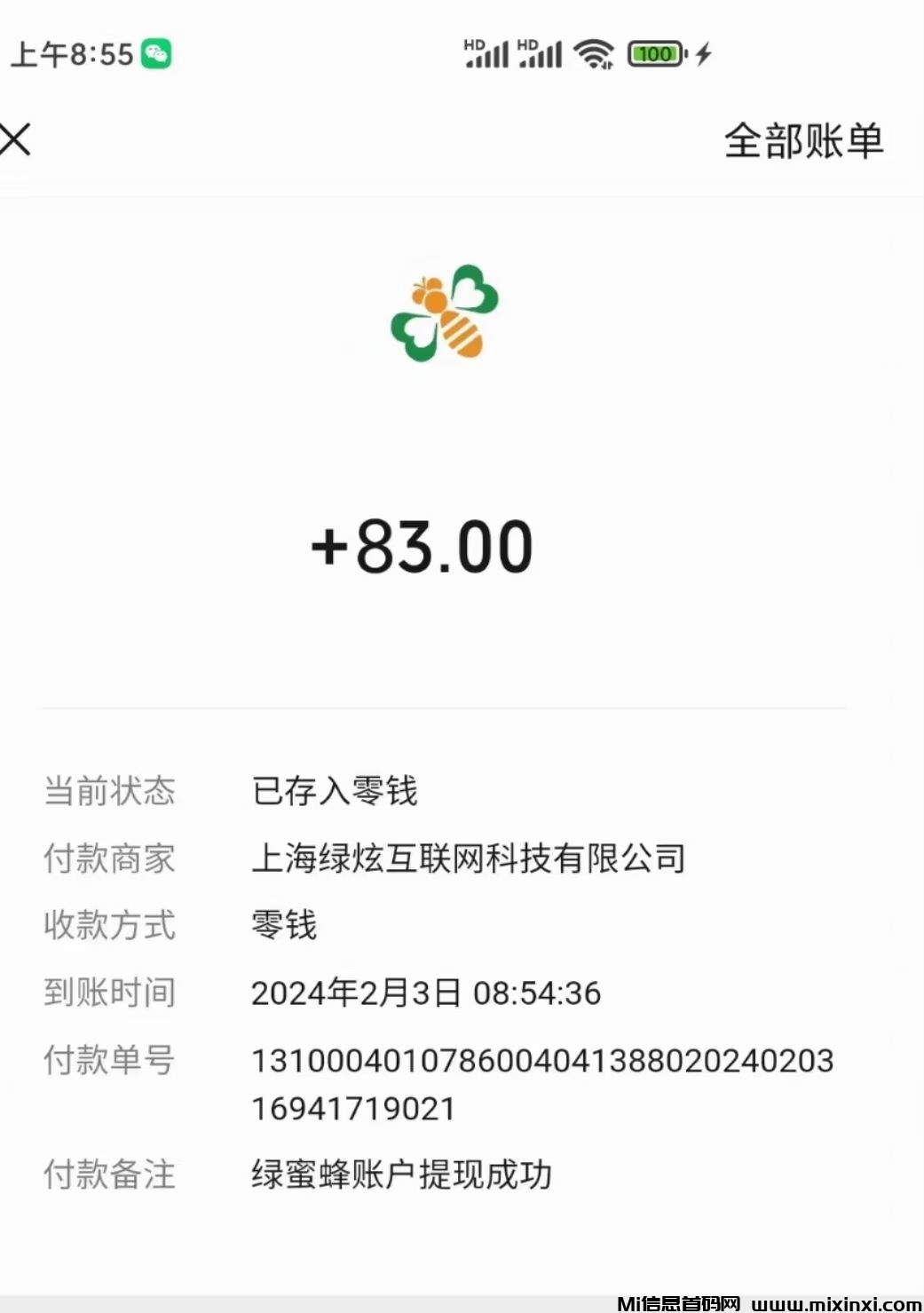Open 全部账单 in the top right

[x=802, y=140]
